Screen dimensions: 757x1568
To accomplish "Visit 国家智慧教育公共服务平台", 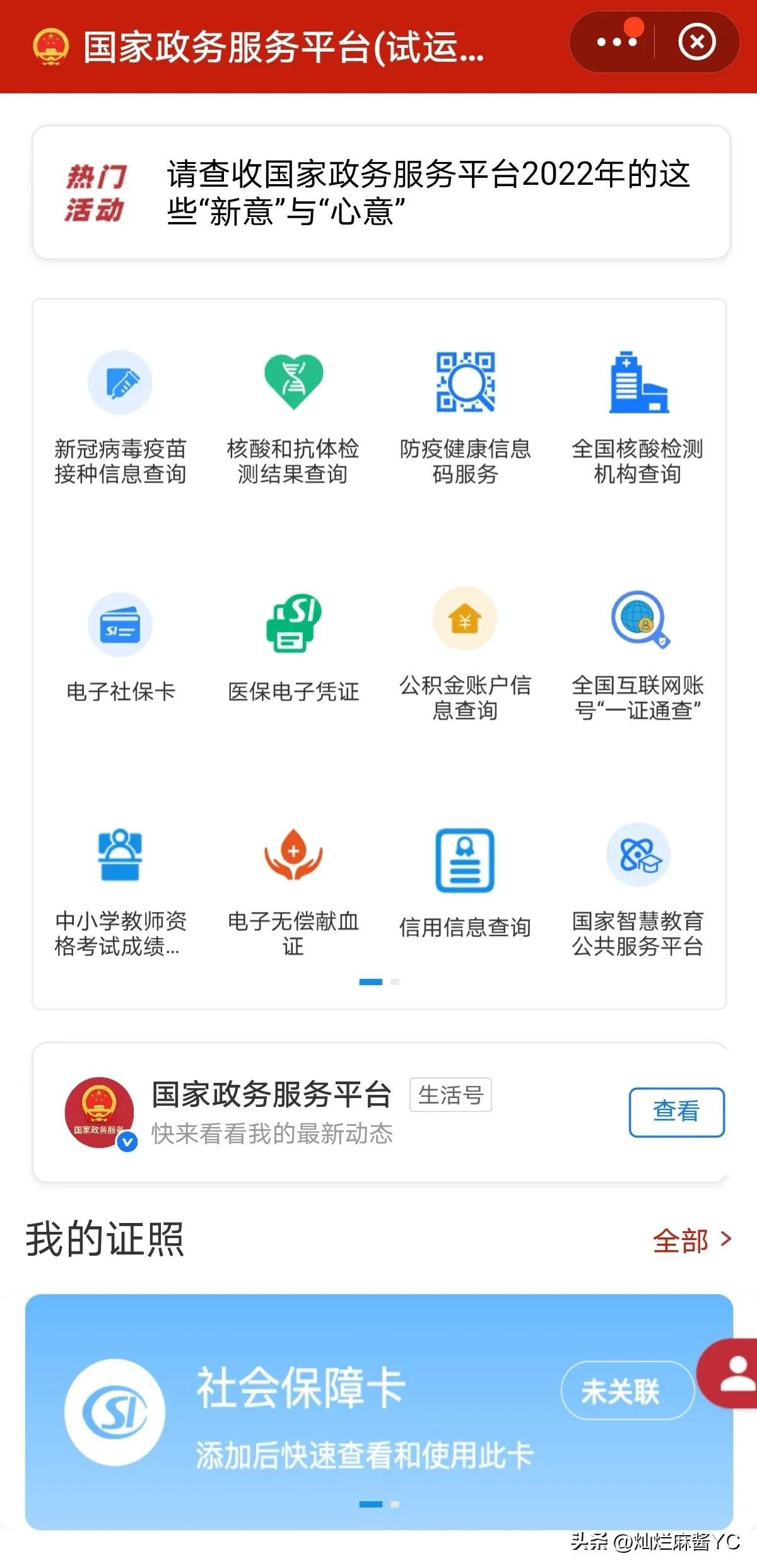I will (638, 890).
